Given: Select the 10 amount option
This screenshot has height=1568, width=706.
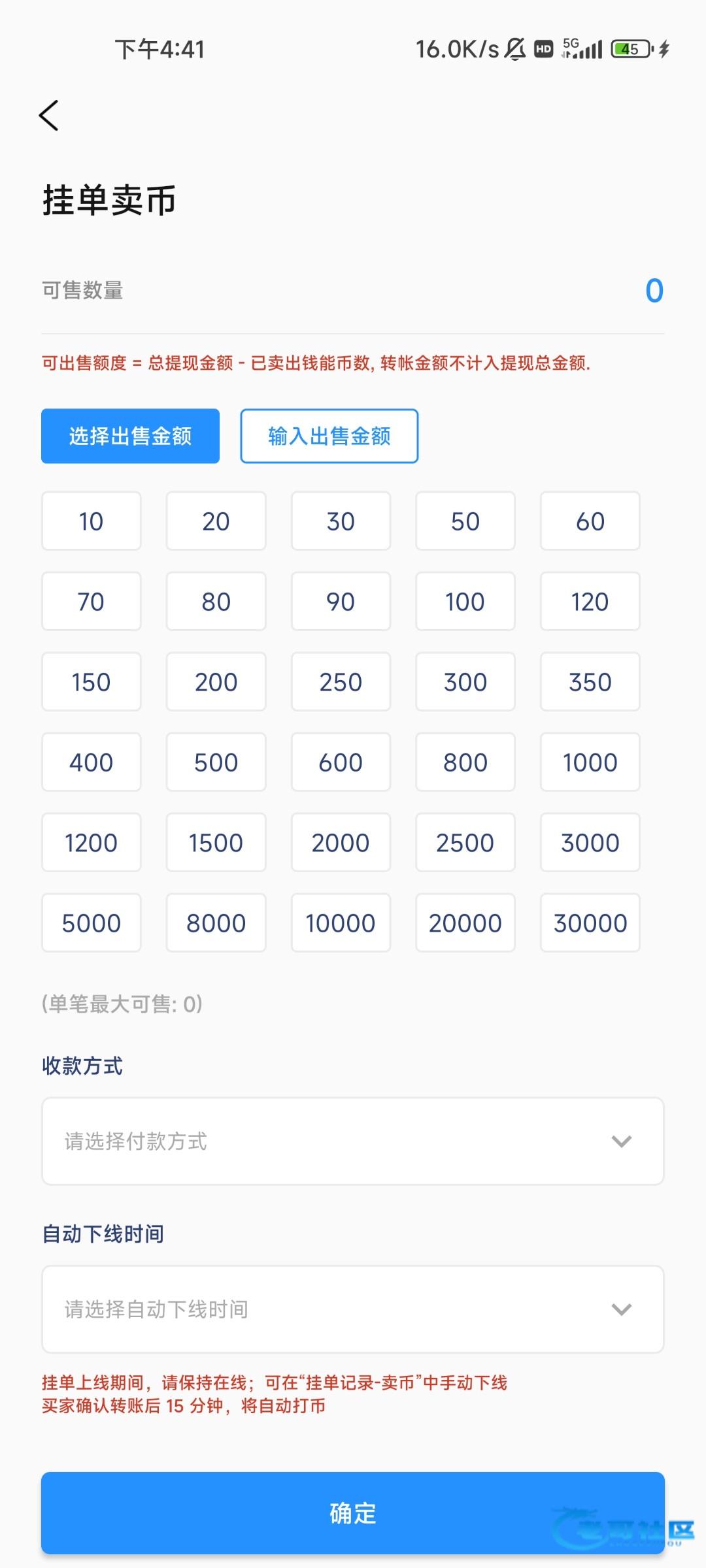Looking at the screenshot, I should 92,521.
